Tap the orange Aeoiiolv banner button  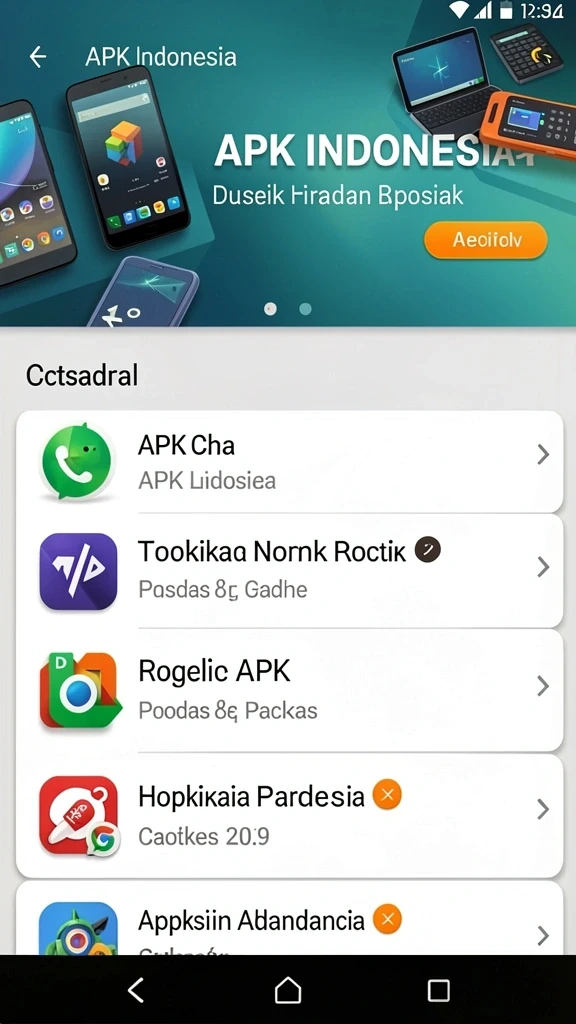pos(486,240)
